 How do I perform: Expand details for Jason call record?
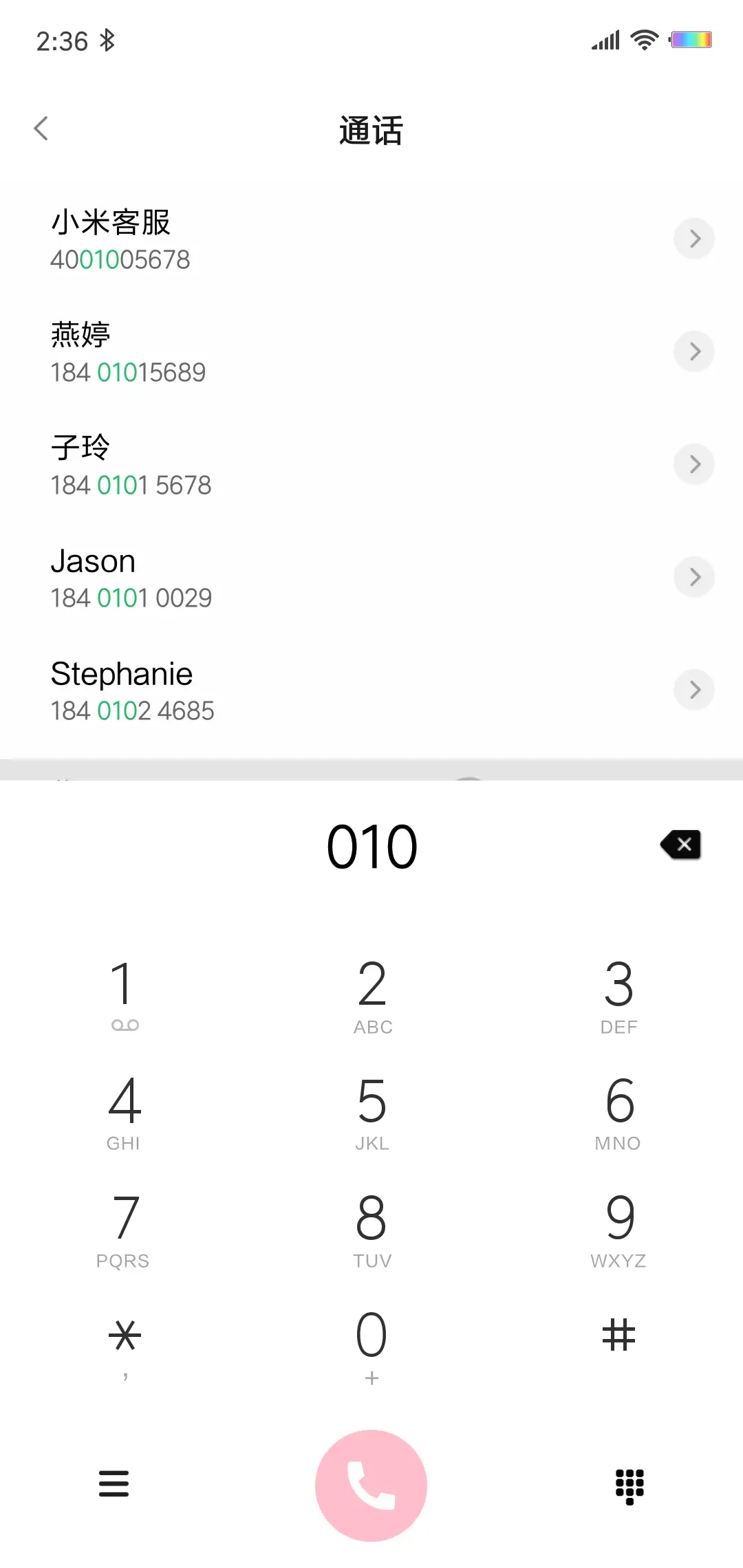click(694, 577)
